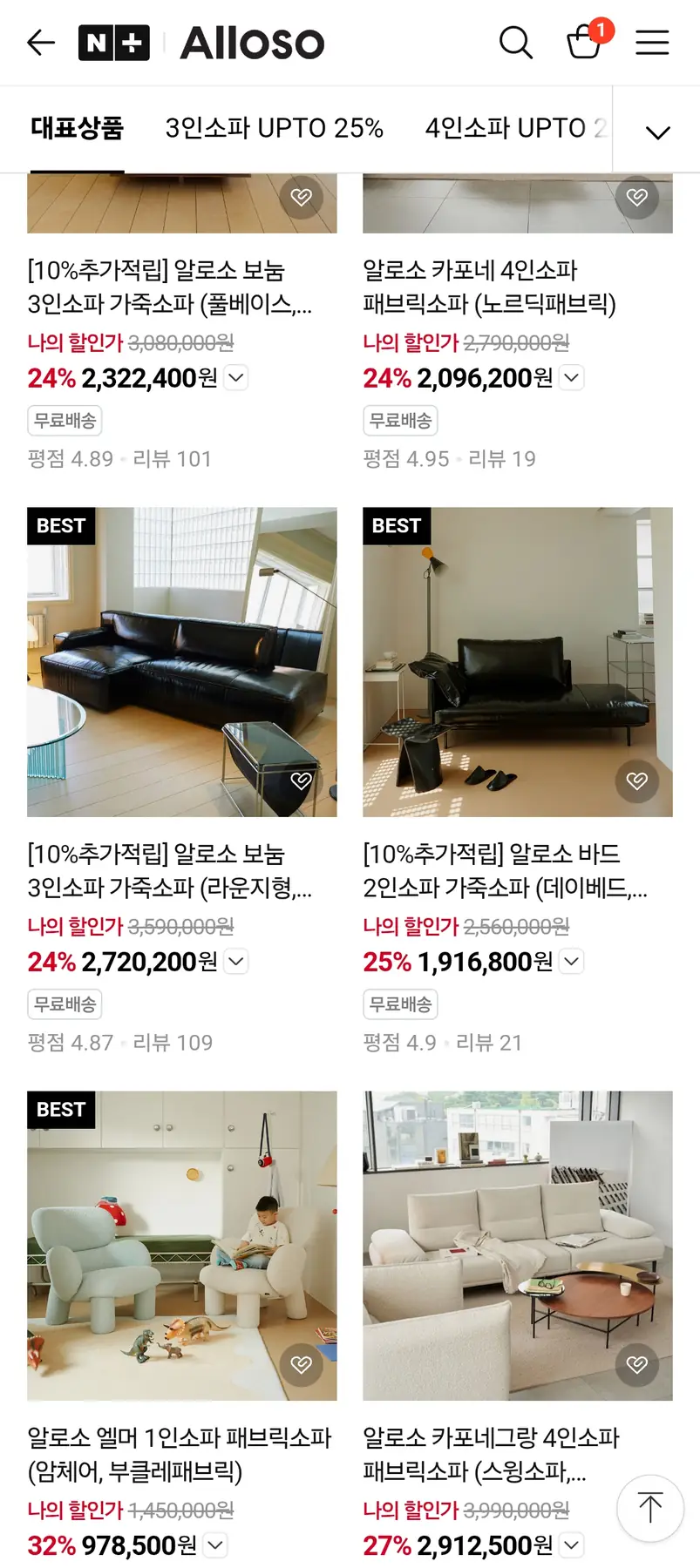This screenshot has width=700, height=1568.
Task: Open the 보눔 3인소파 라운지형 product image
Action: [x=181, y=662]
